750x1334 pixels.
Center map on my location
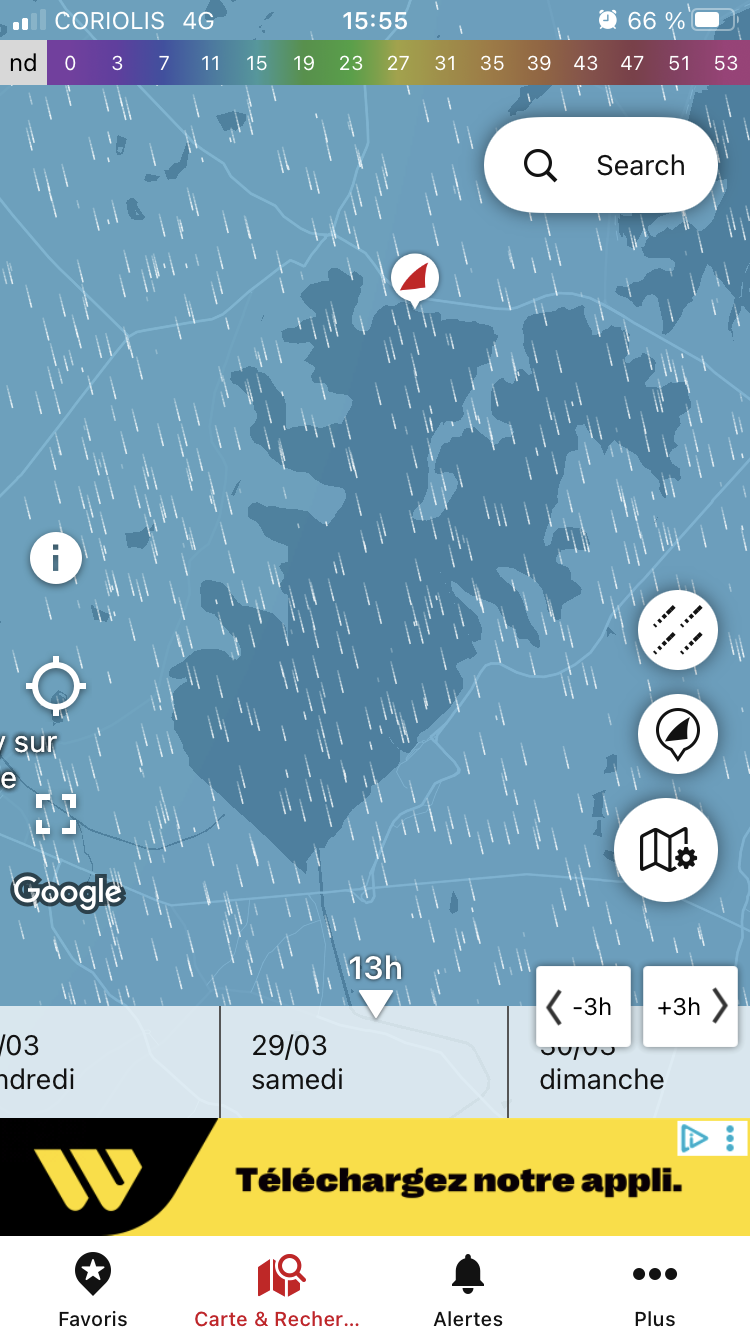tap(56, 686)
